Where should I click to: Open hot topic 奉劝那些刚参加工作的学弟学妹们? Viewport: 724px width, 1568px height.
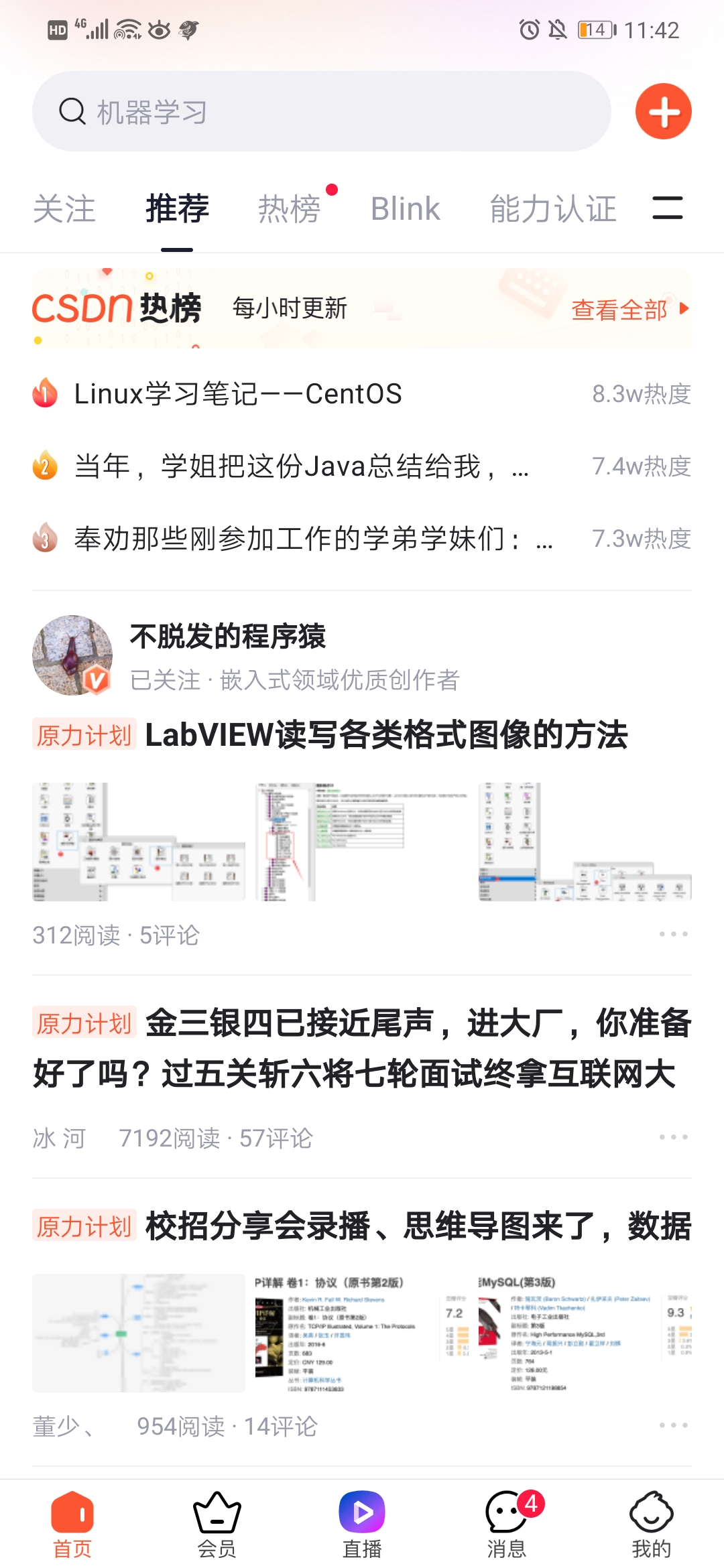click(295, 539)
